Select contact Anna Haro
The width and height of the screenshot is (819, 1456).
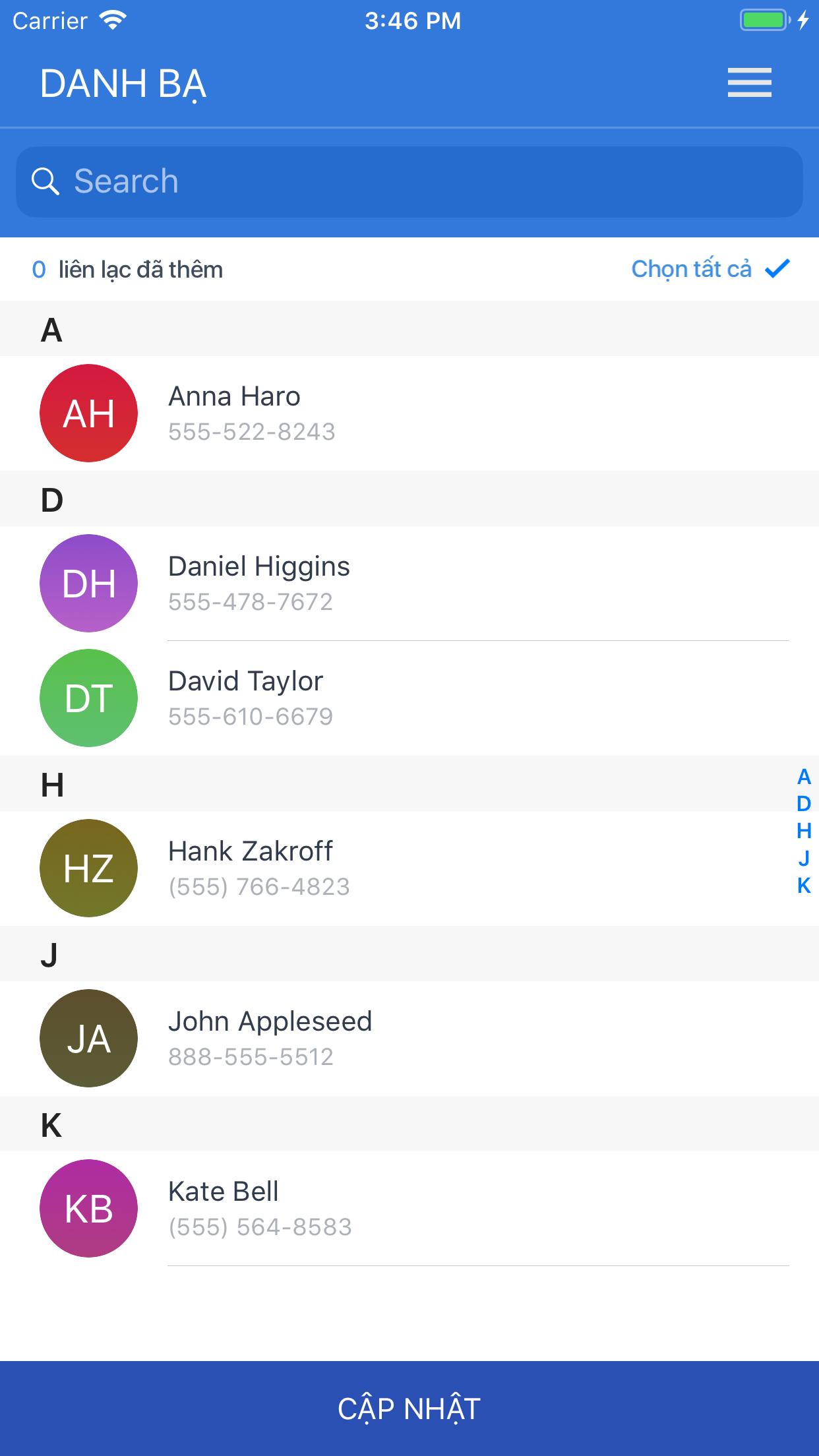tap(409, 413)
